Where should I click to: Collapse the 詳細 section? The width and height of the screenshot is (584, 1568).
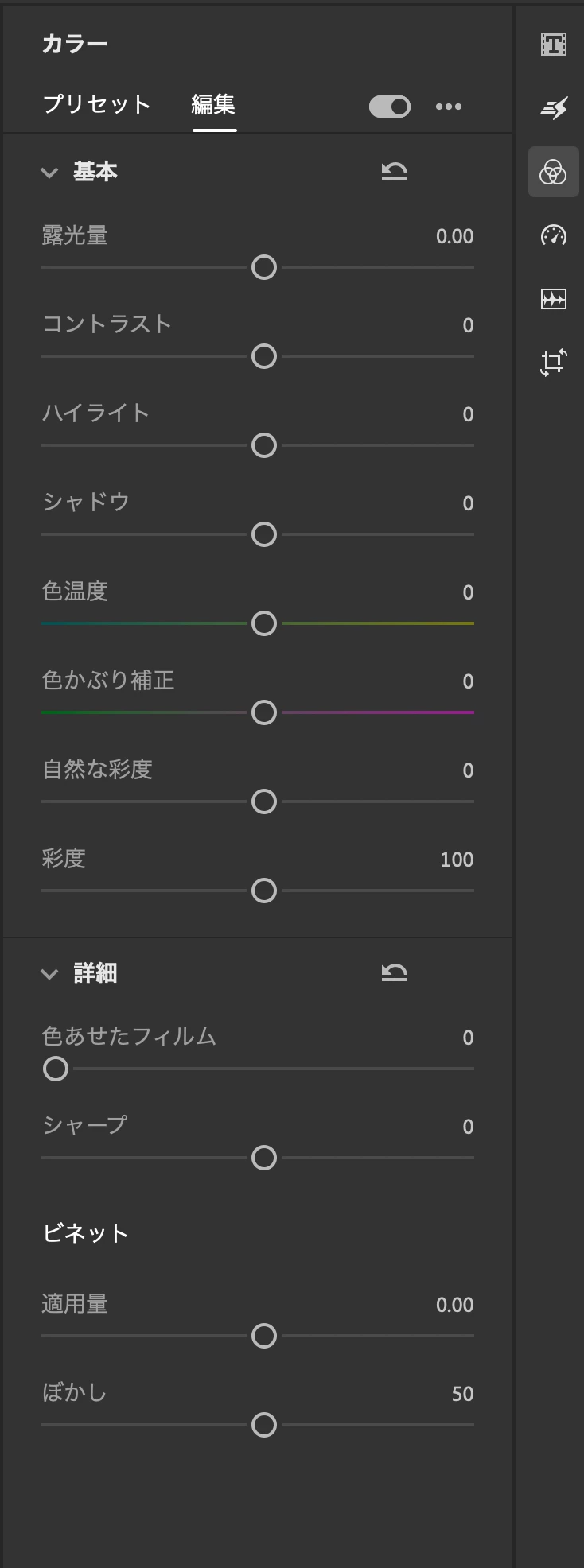click(x=50, y=974)
